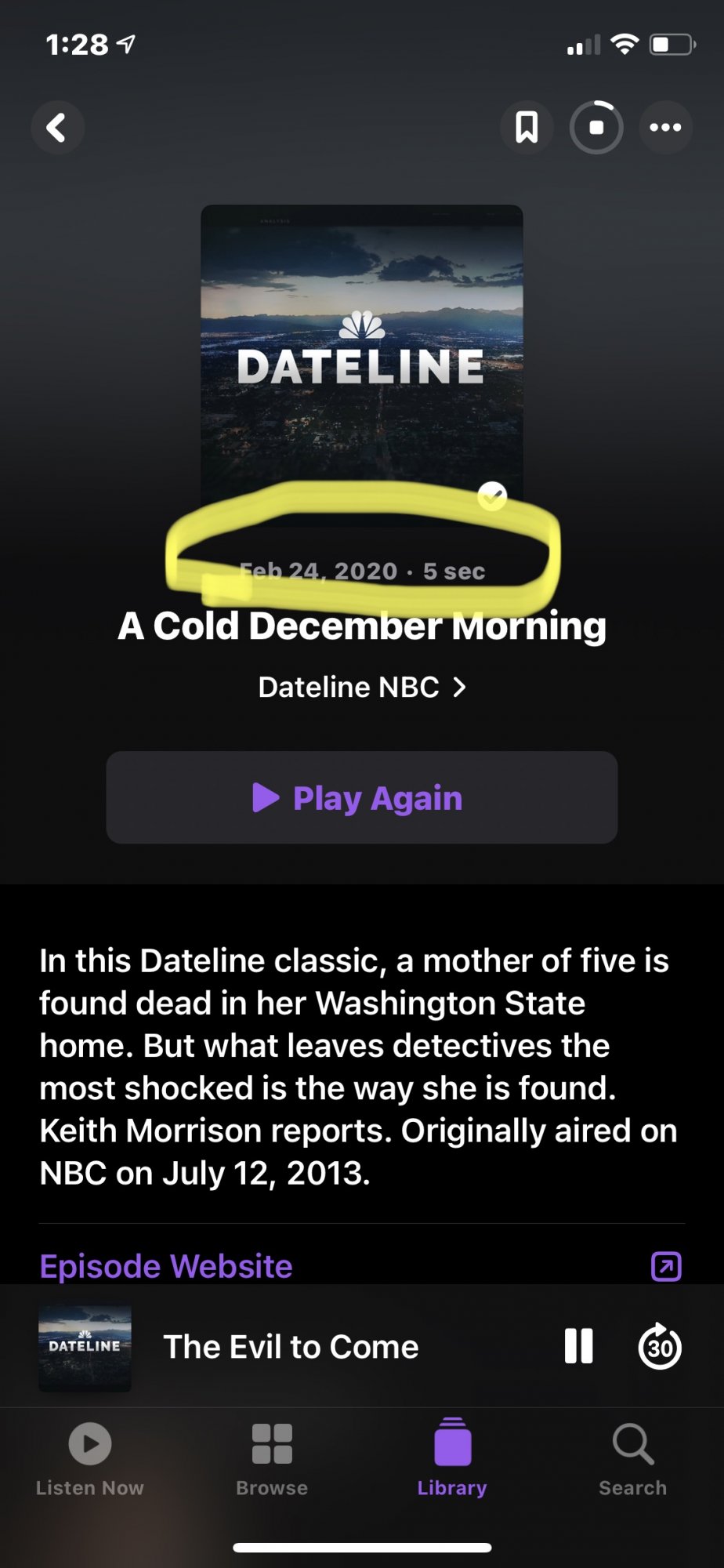Open the Dateline NBC show page
The image size is (724, 1568).
click(x=361, y=688)
